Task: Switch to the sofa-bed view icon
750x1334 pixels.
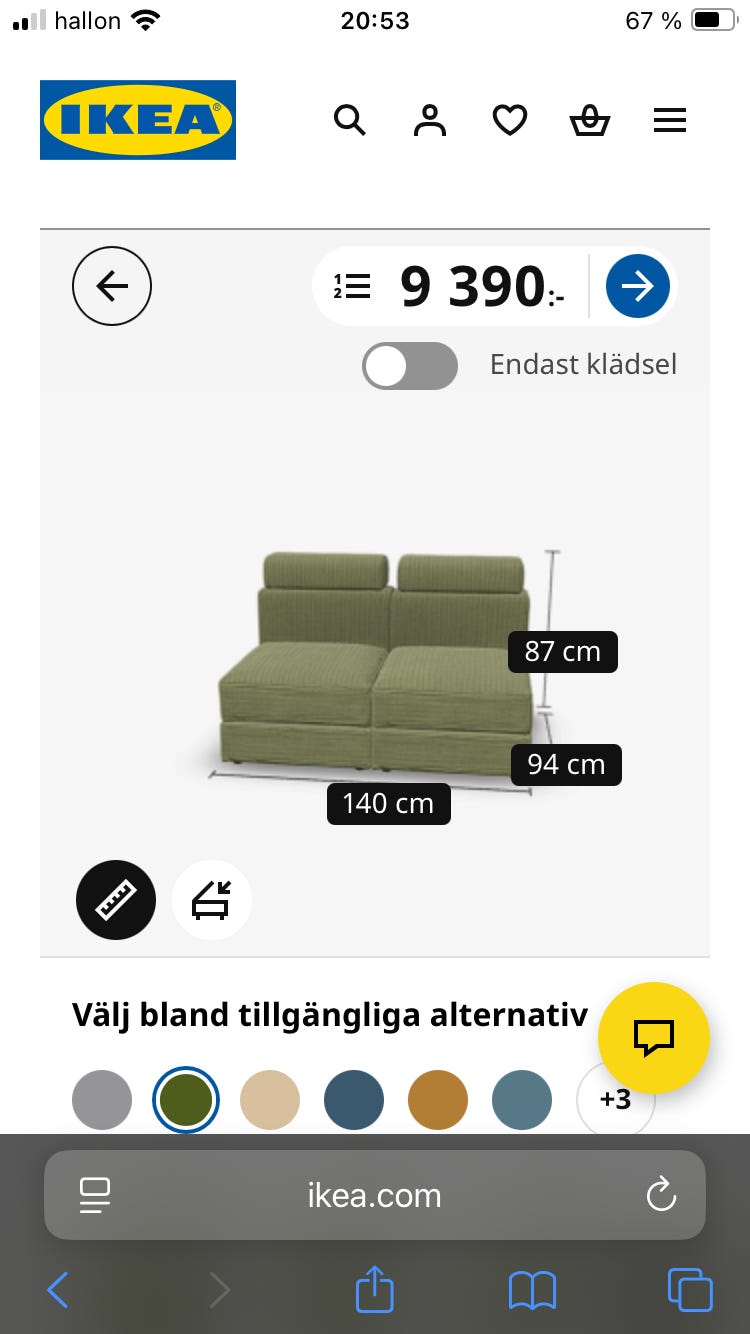Action: [x=211, y=899]
